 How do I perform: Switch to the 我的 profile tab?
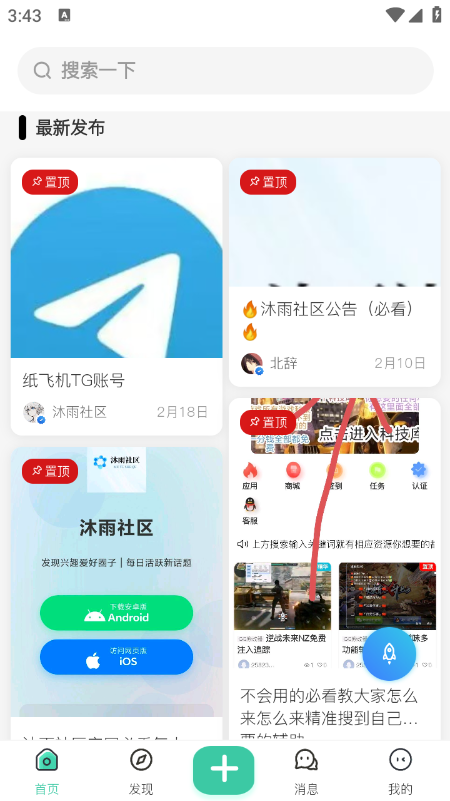[x=400, y=772]
